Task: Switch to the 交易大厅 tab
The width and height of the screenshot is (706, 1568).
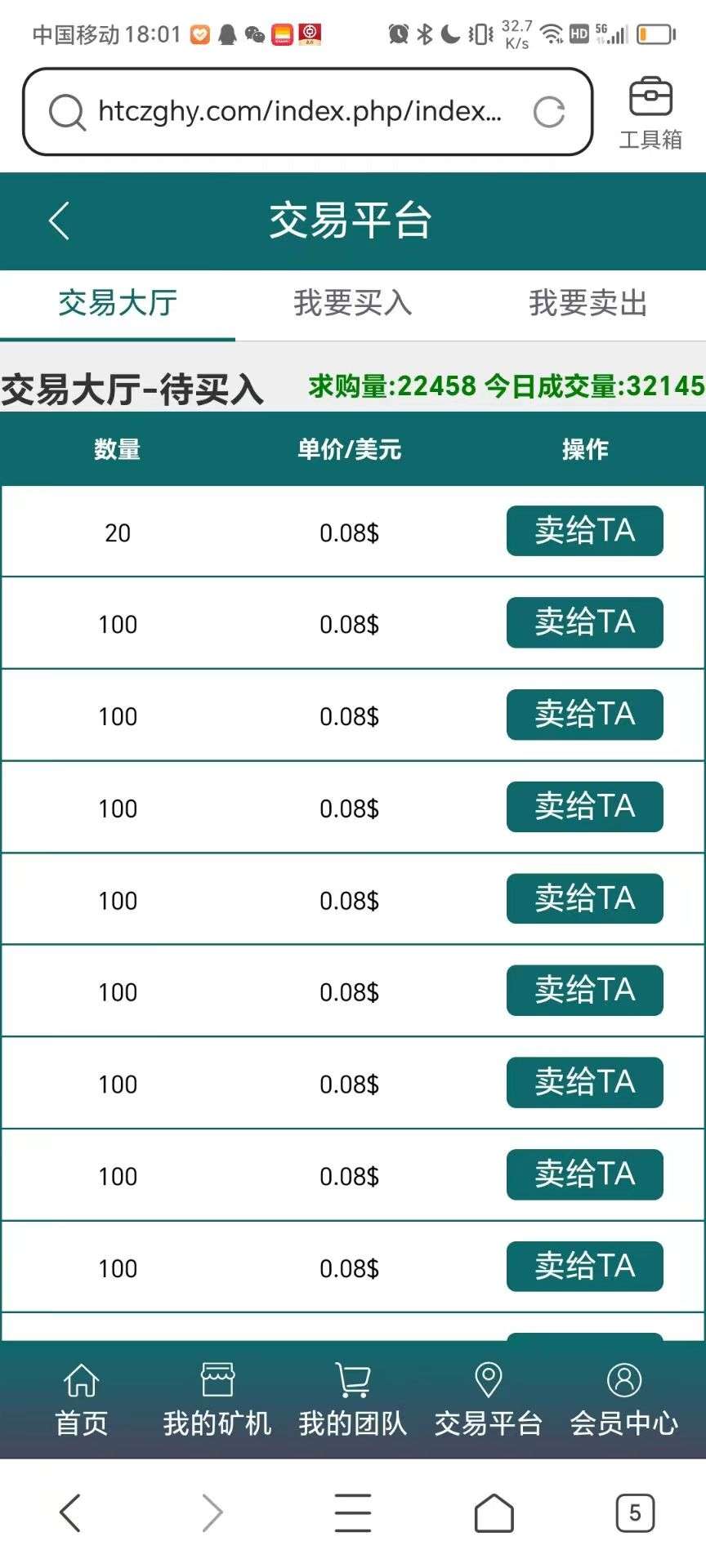Action: [x=118, y=304]
